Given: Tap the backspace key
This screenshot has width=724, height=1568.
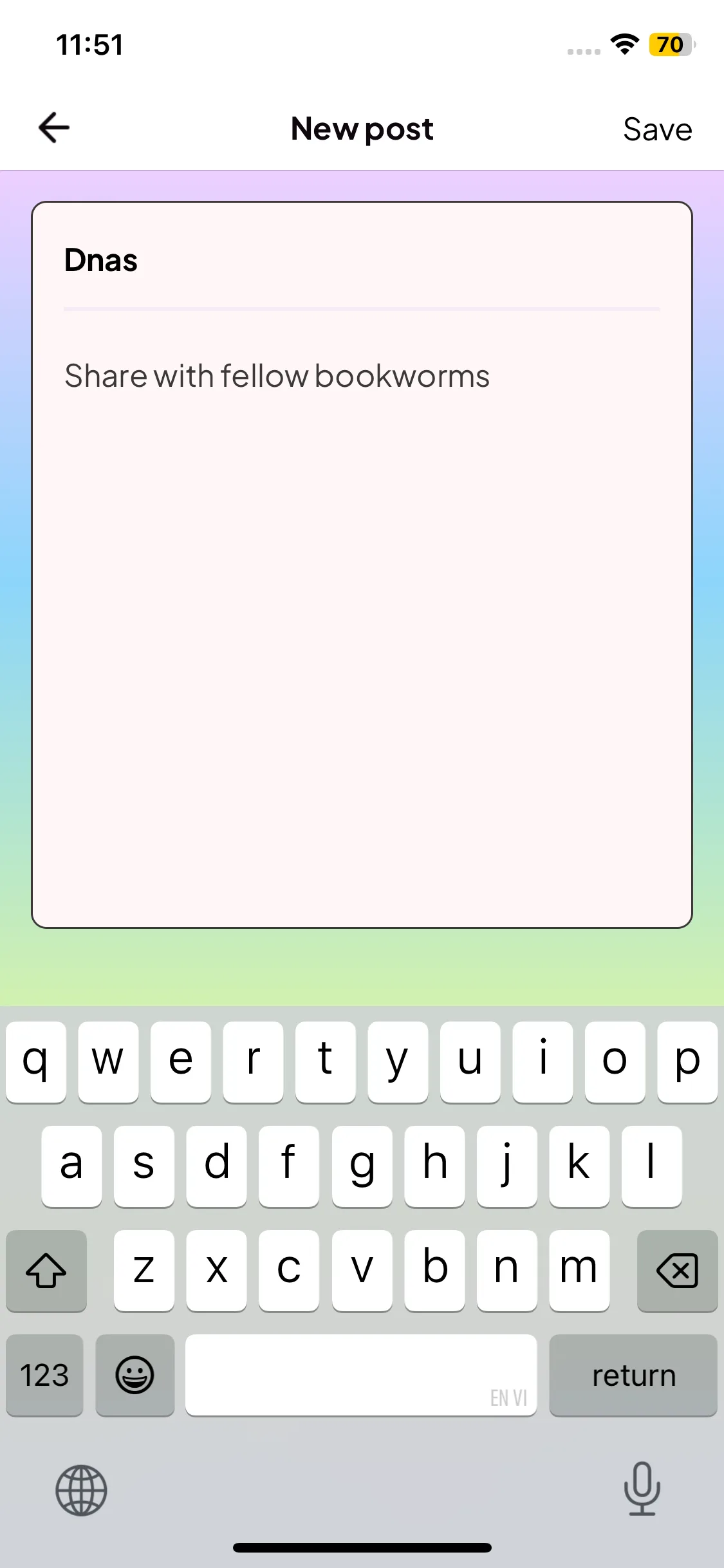Looking at the screenshot, I should click(x=677, y=1271).
